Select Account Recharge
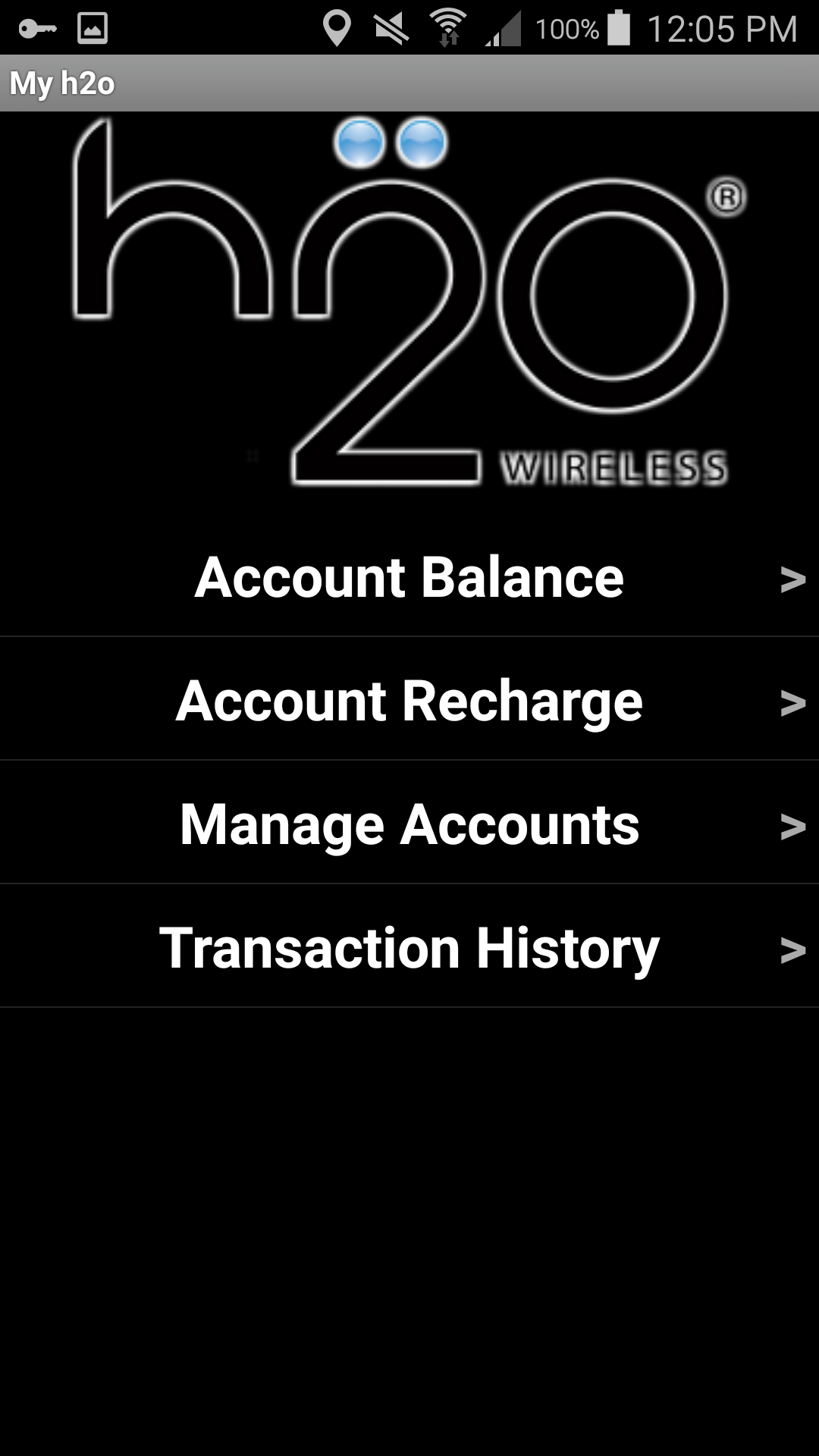The height and width of the screenshot is (1456, 819). pyautogui.click(x=409, y=699)
